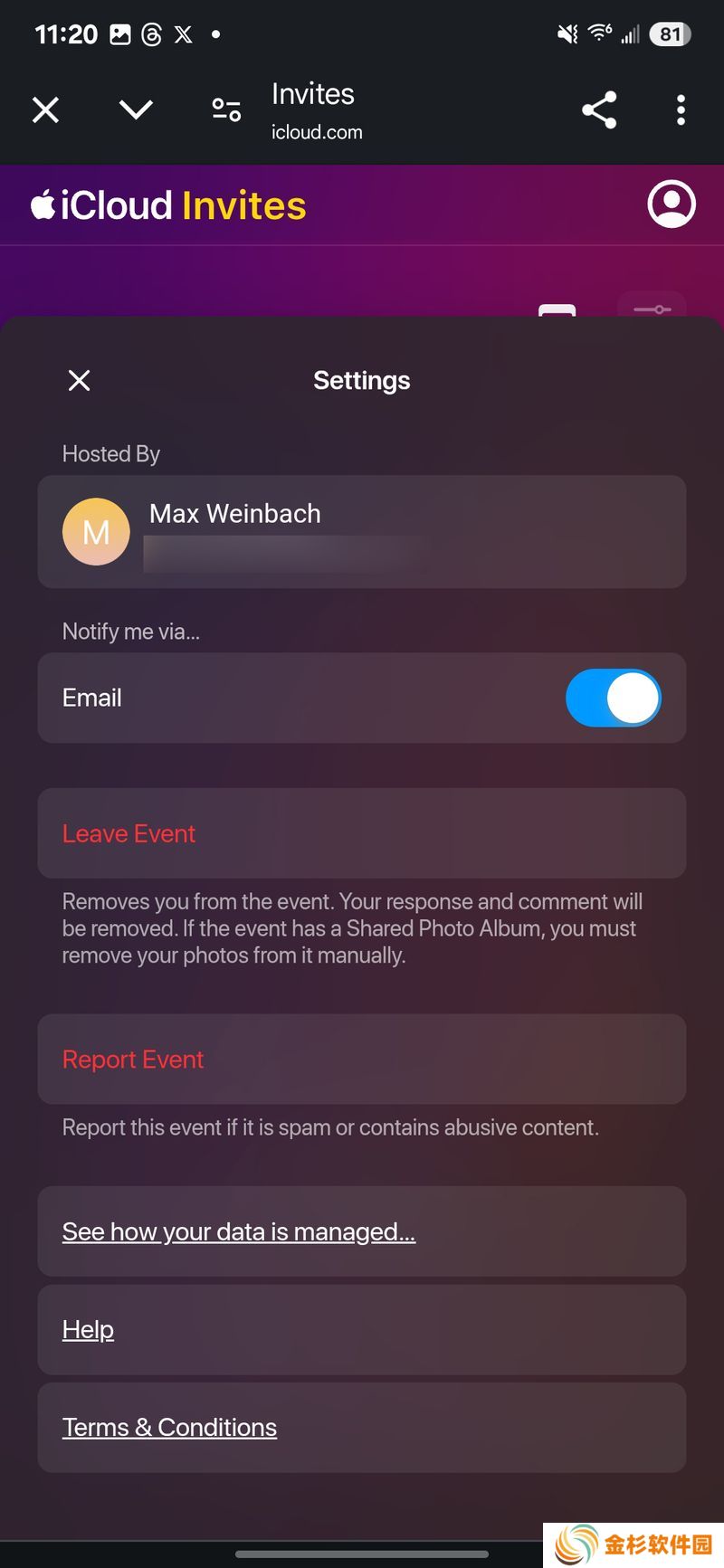Open the iCloud account profile icon
The height and width of the screenshot is (1568, 724).
pos(672,204)
